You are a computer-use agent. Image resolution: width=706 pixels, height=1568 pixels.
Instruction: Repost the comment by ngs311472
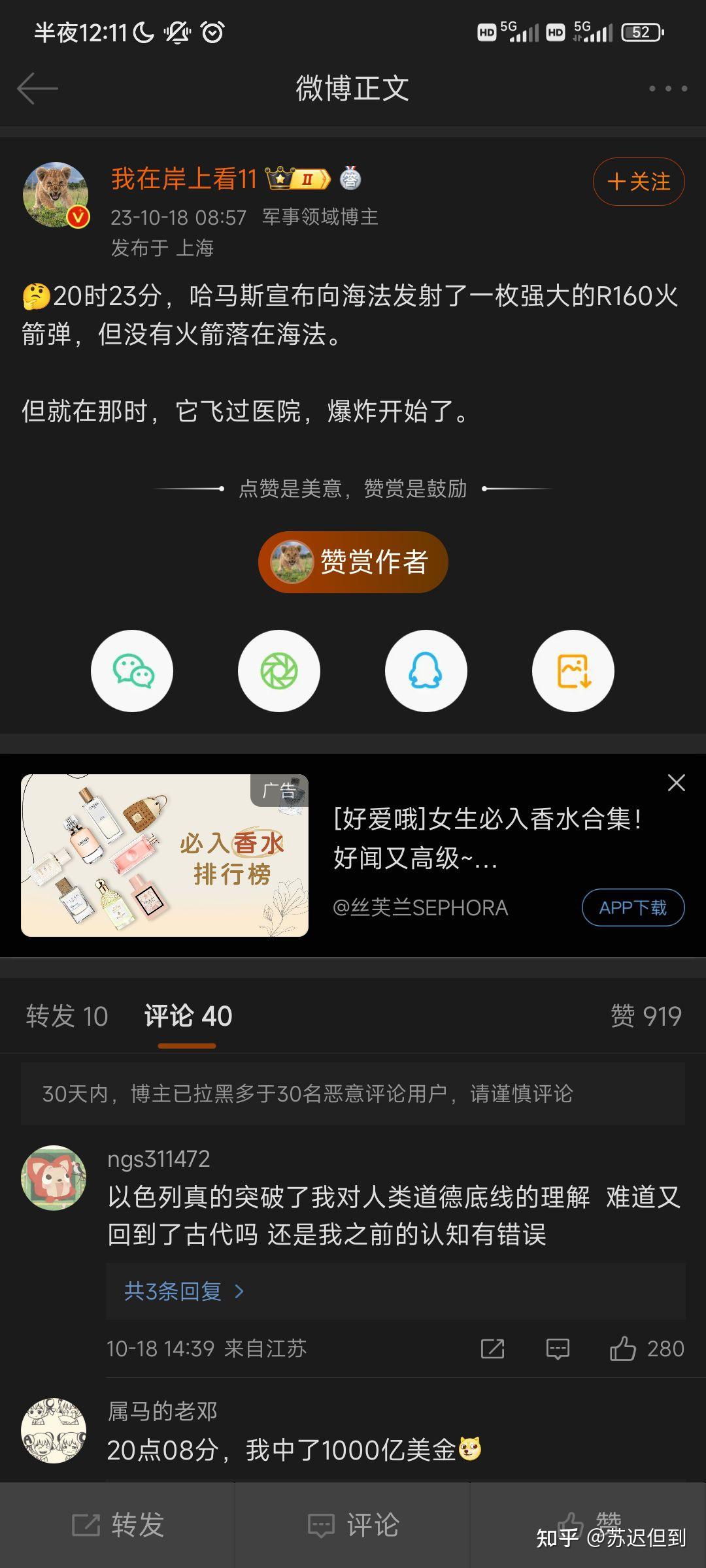(x=492, y=1348)
